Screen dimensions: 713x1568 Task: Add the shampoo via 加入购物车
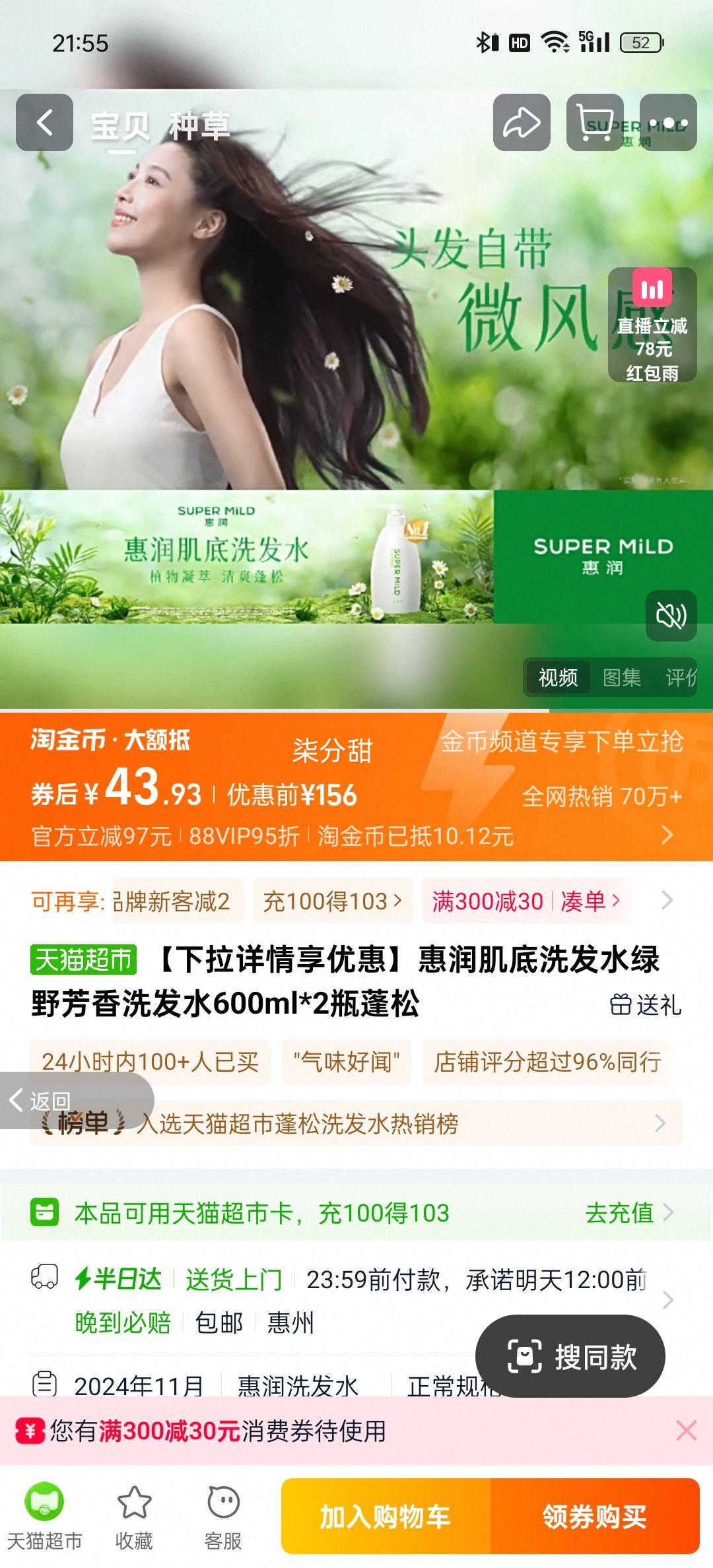click(386, 1517)
